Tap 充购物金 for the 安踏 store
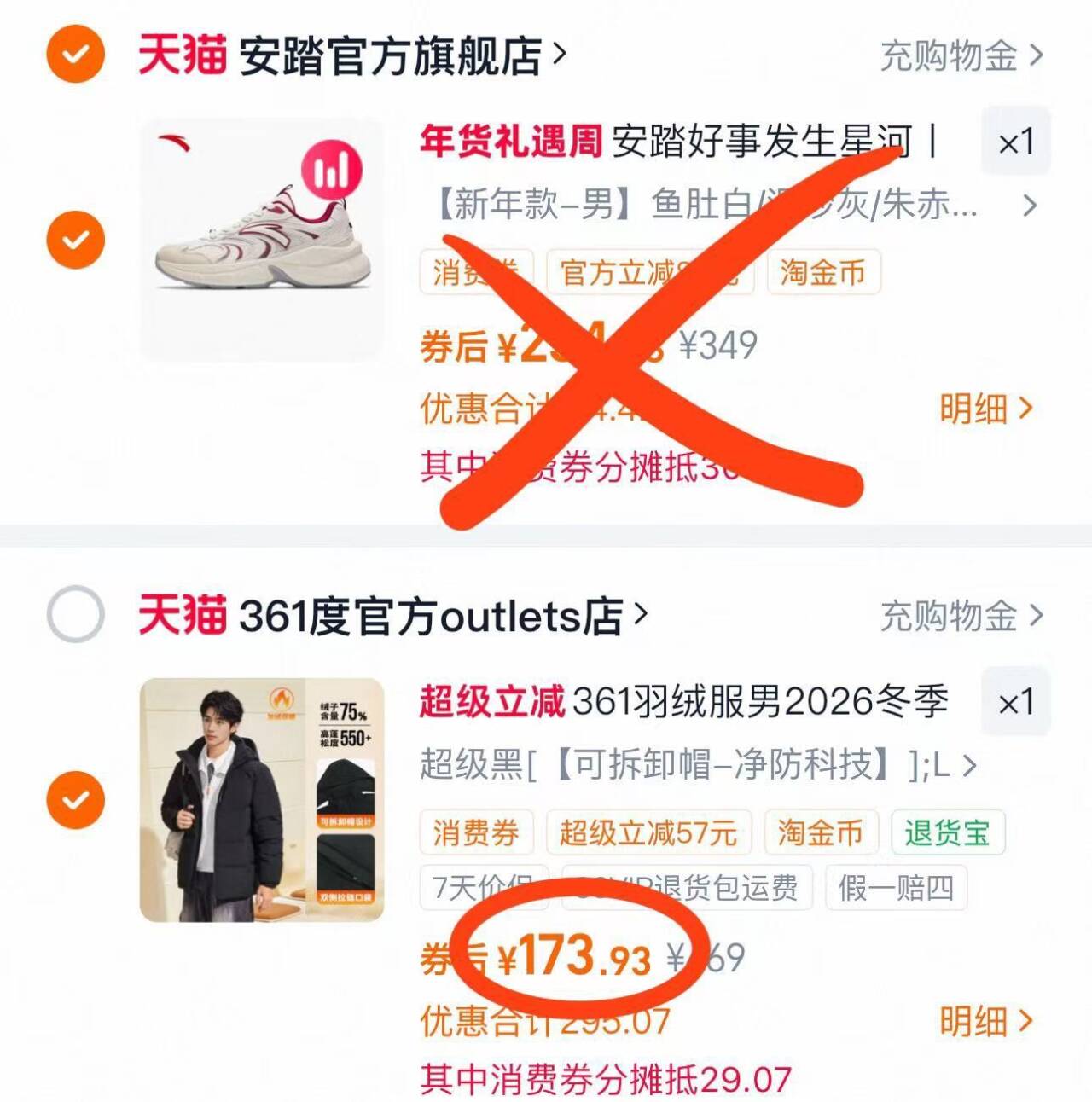This screenshot has width=1092, height=1102. (961, 56)
